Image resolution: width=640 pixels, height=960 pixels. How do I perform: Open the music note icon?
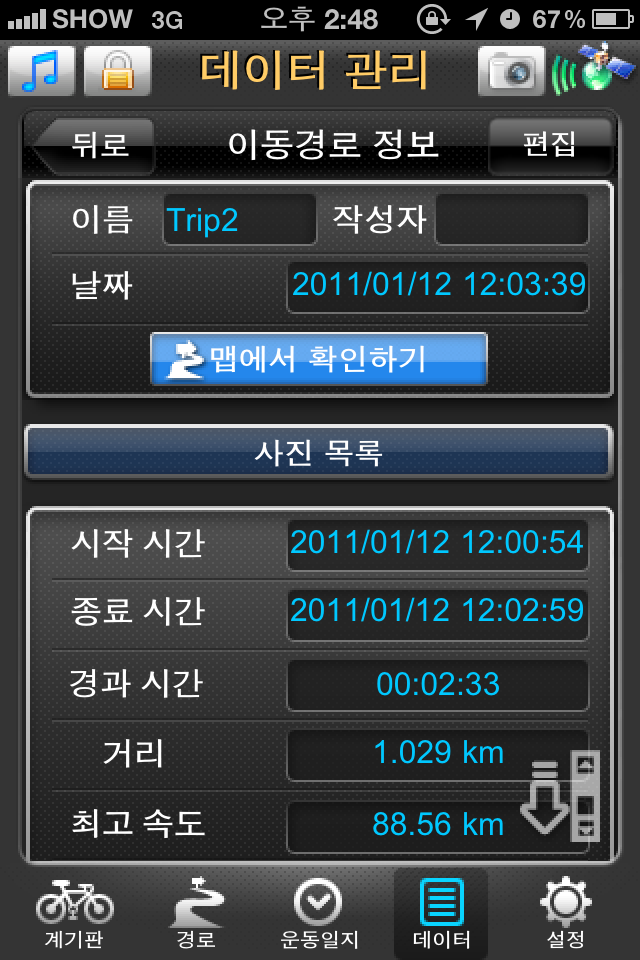(41, 70)
